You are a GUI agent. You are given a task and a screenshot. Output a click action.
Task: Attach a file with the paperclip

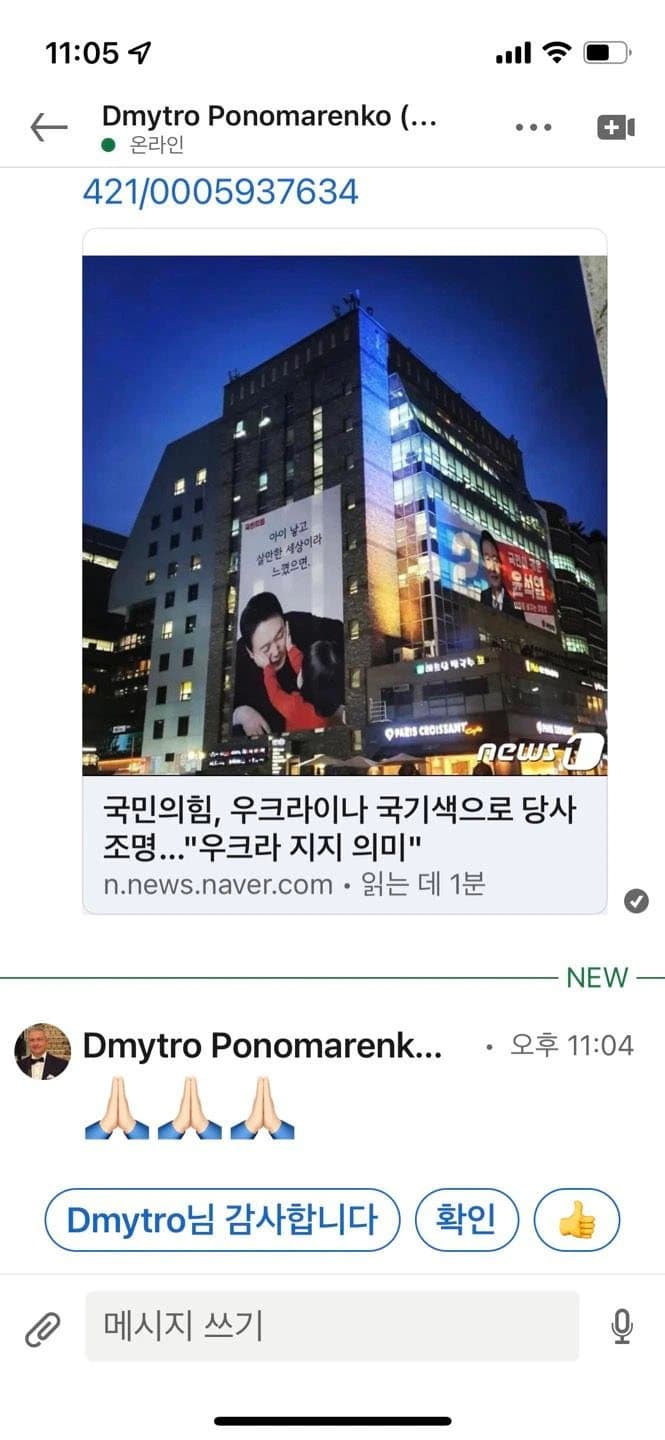pyautogui.click(x=42, y=1328)
